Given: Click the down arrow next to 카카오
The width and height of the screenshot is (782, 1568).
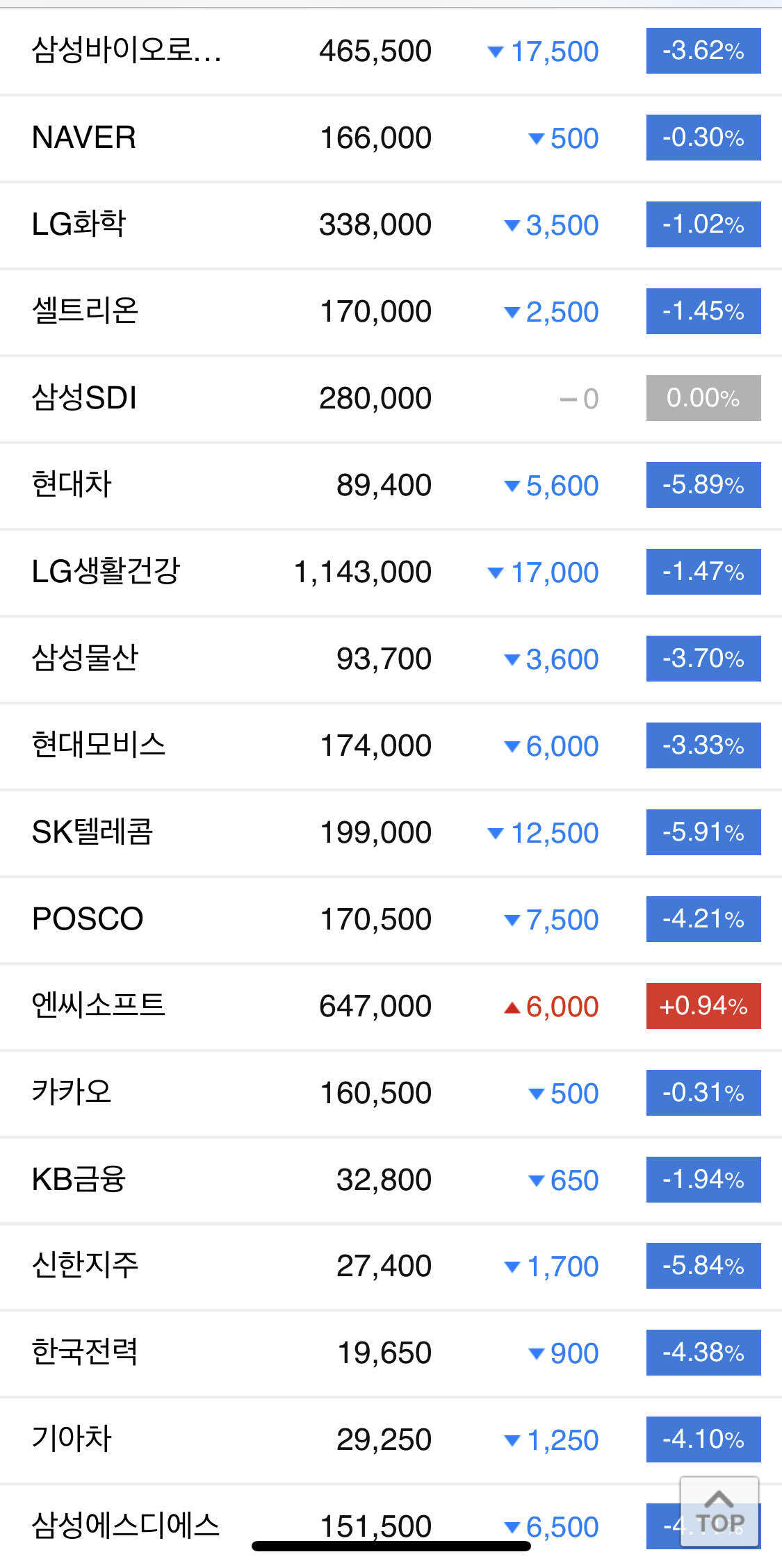Looking at the screenshot, I should tap(535, 1093).
